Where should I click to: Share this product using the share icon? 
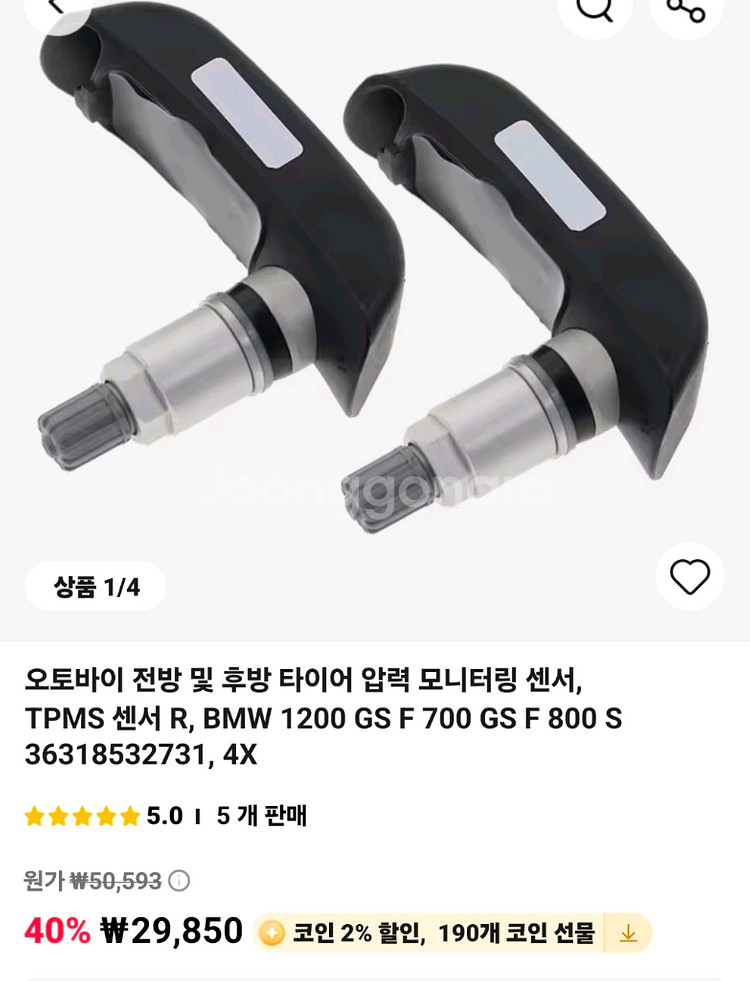[686, 10]
